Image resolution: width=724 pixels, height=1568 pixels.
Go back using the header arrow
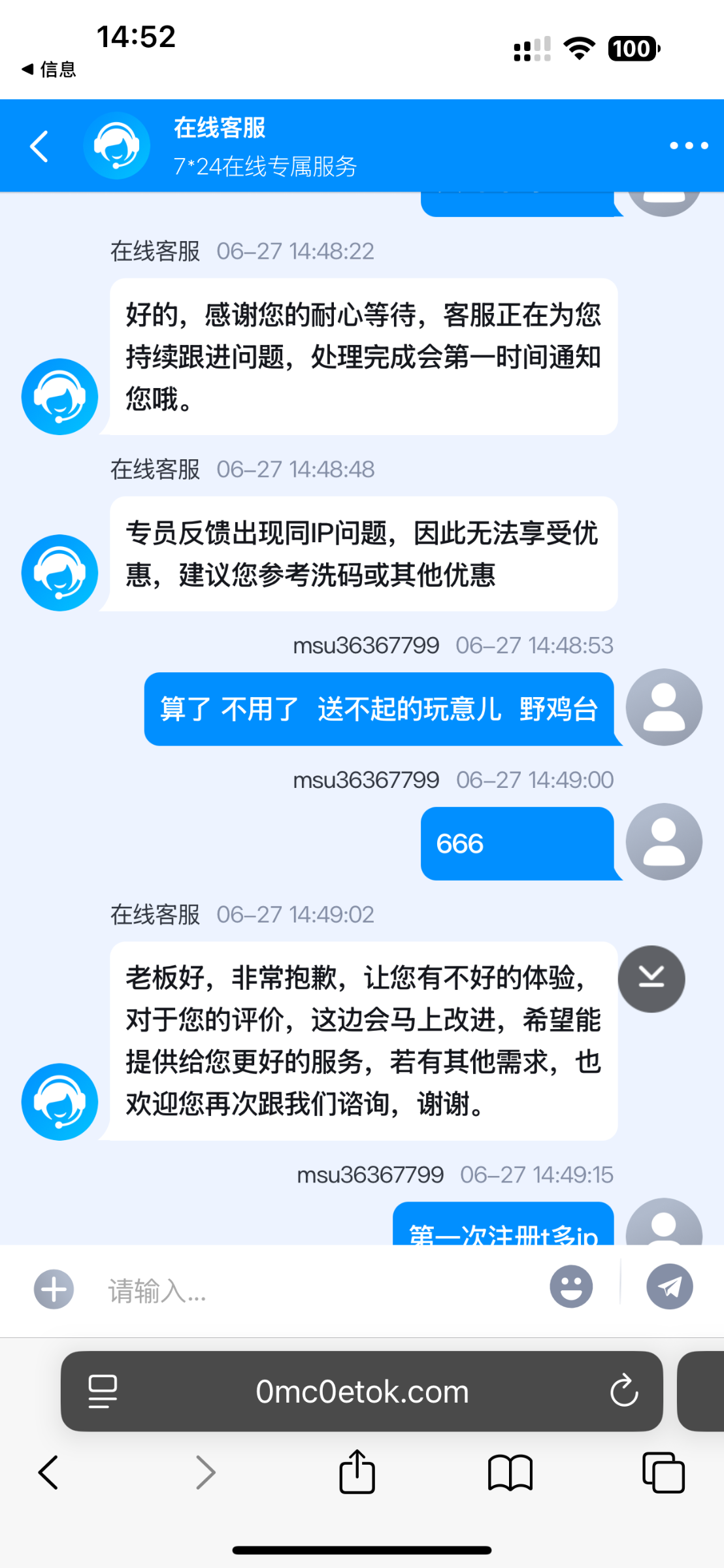pos(40,146)
